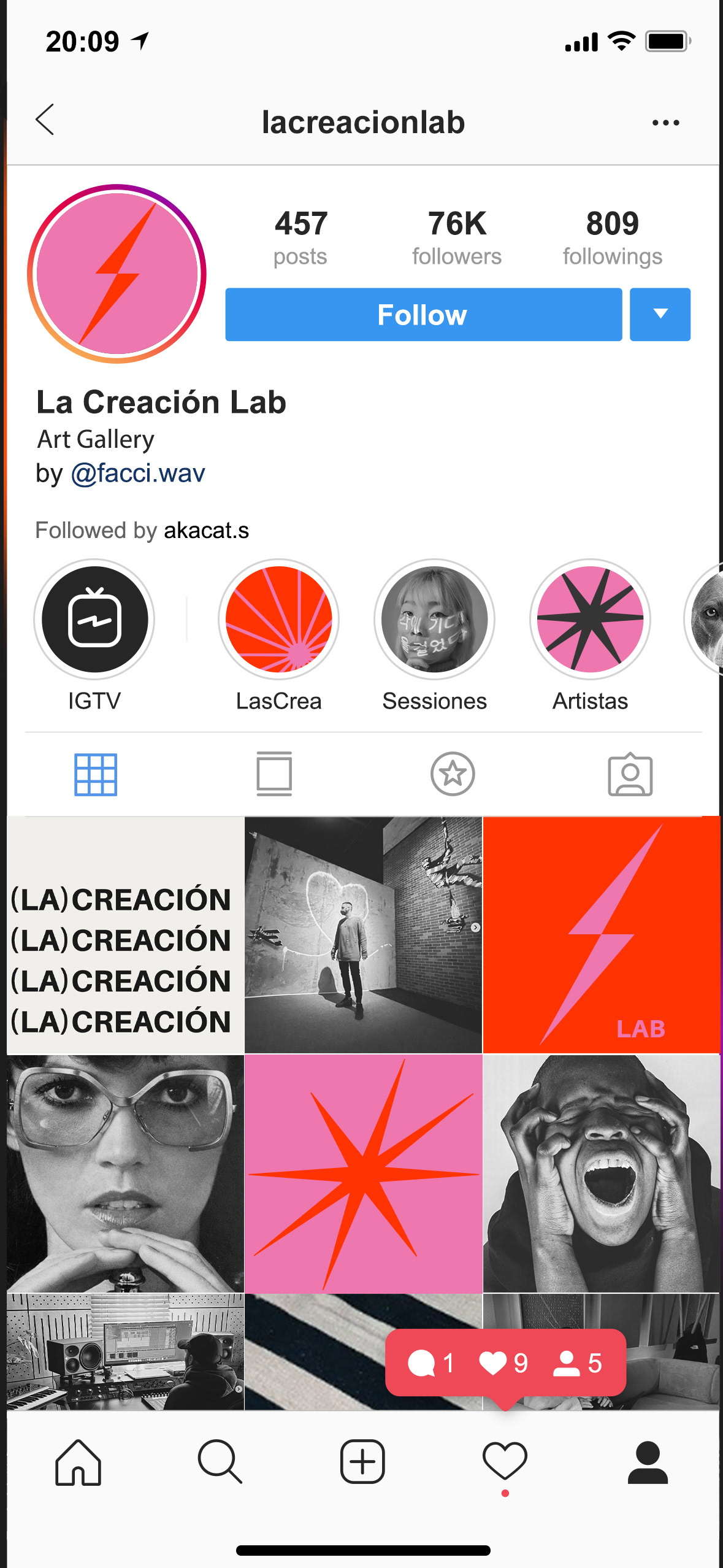Go back from the lacreacionlab profile

(45, 120)
